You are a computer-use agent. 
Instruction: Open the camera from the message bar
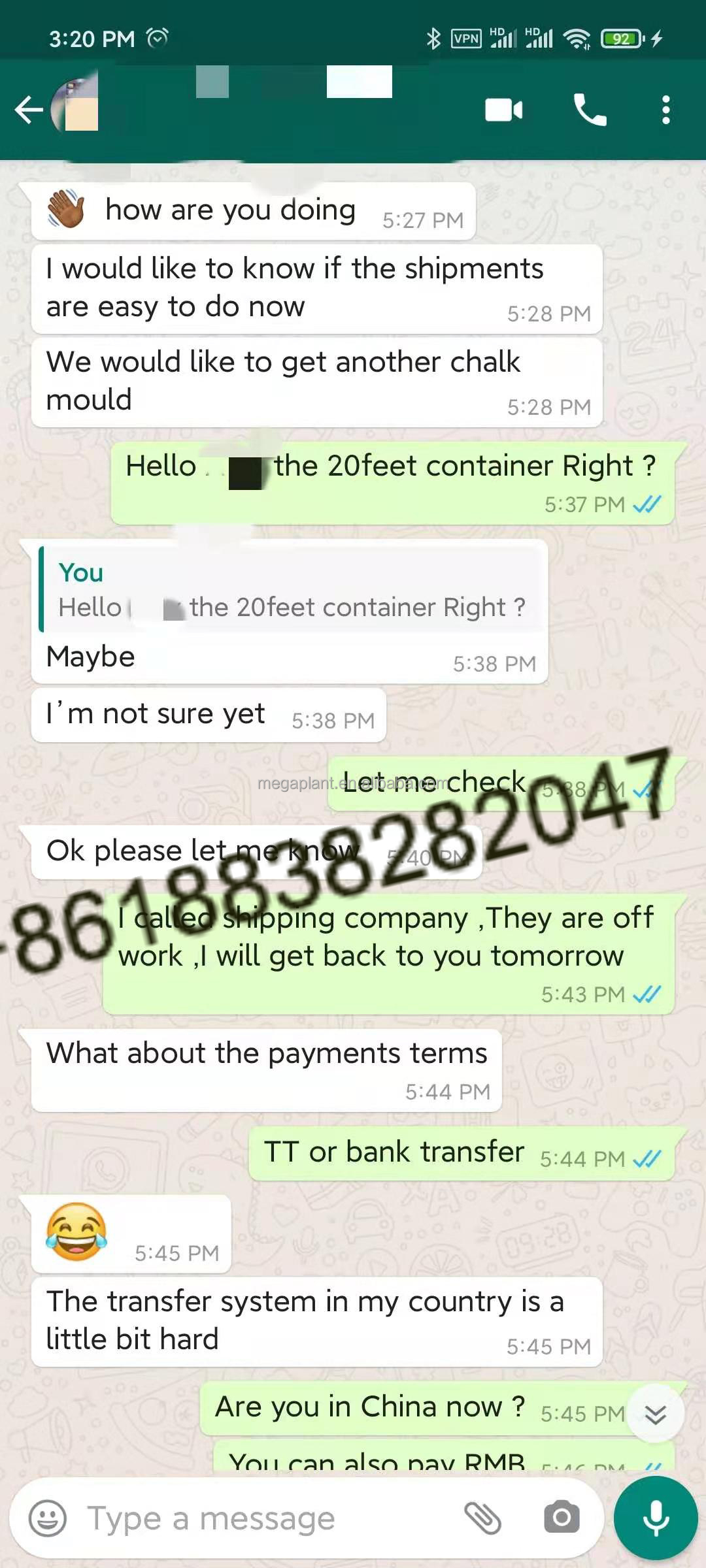tap(562, 1518)
